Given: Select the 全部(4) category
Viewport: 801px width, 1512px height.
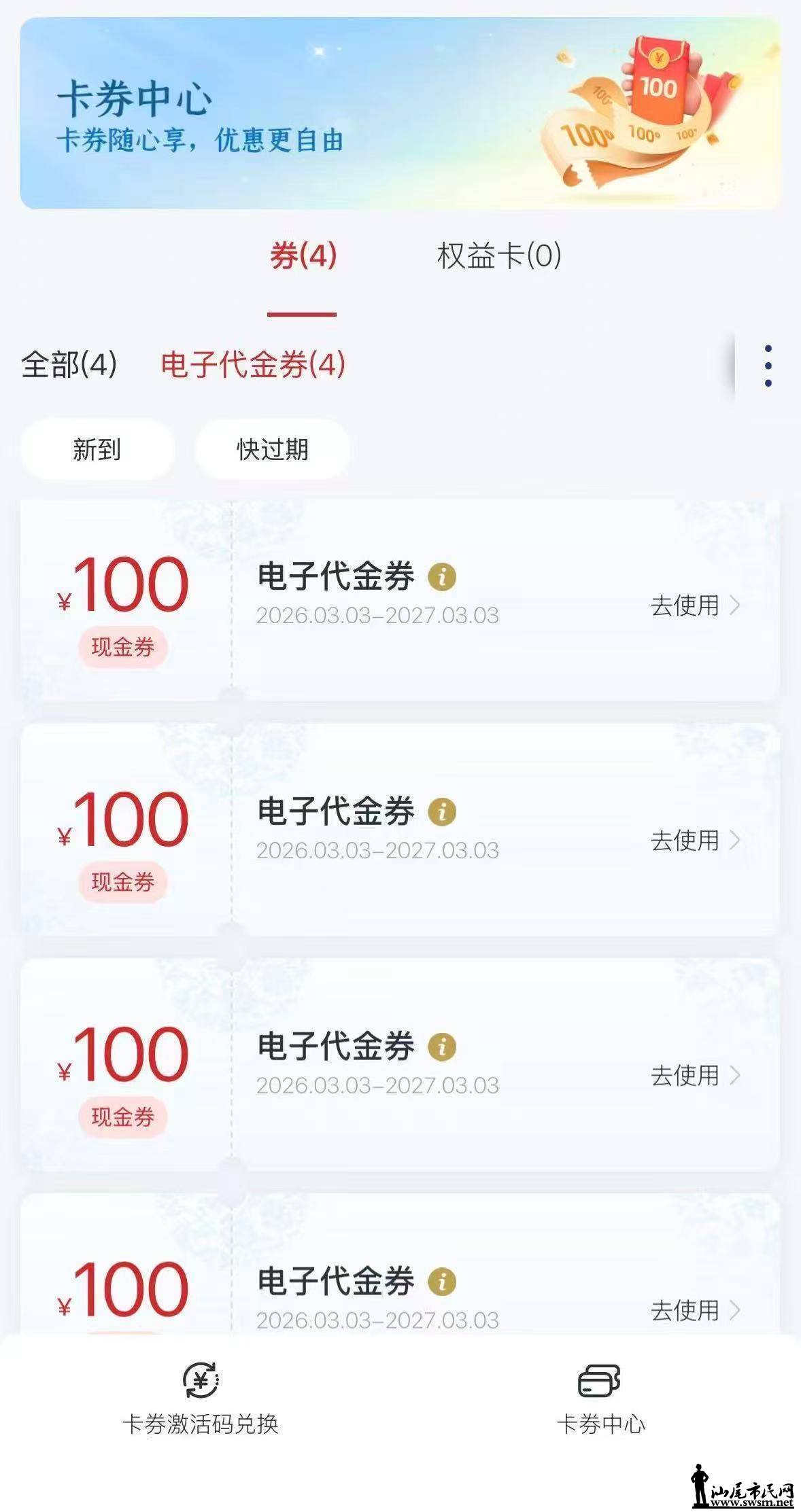Looking at the screenshot, I should click(x=69, y=365).
